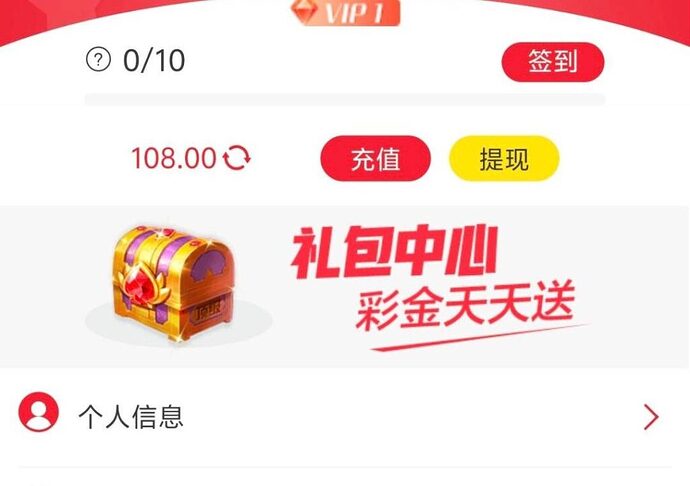The height and width of the screenshot is (486, 690).
Task: Refresh the 108.00 balance
Action: click(x=238, y=159)
